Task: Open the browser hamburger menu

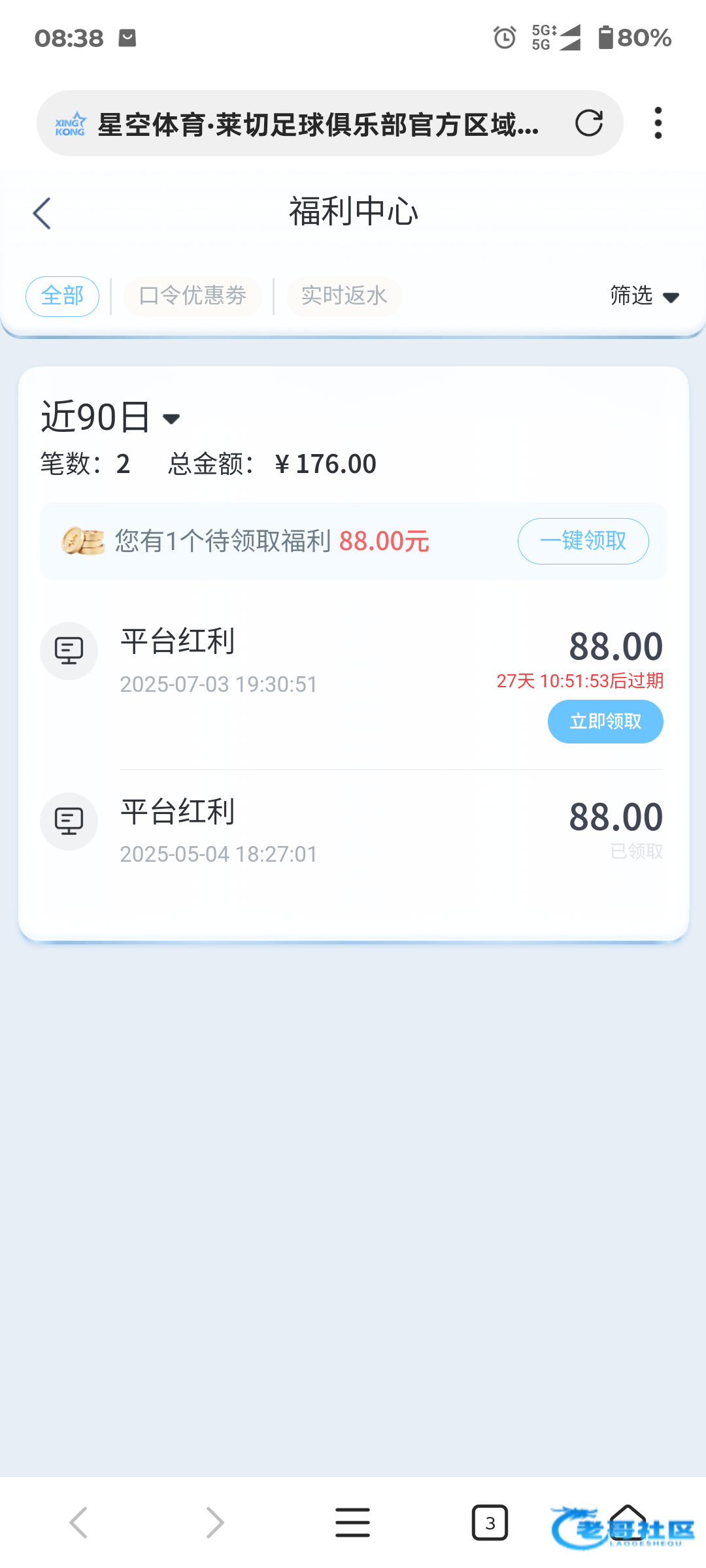Action: coord(352,1523)
